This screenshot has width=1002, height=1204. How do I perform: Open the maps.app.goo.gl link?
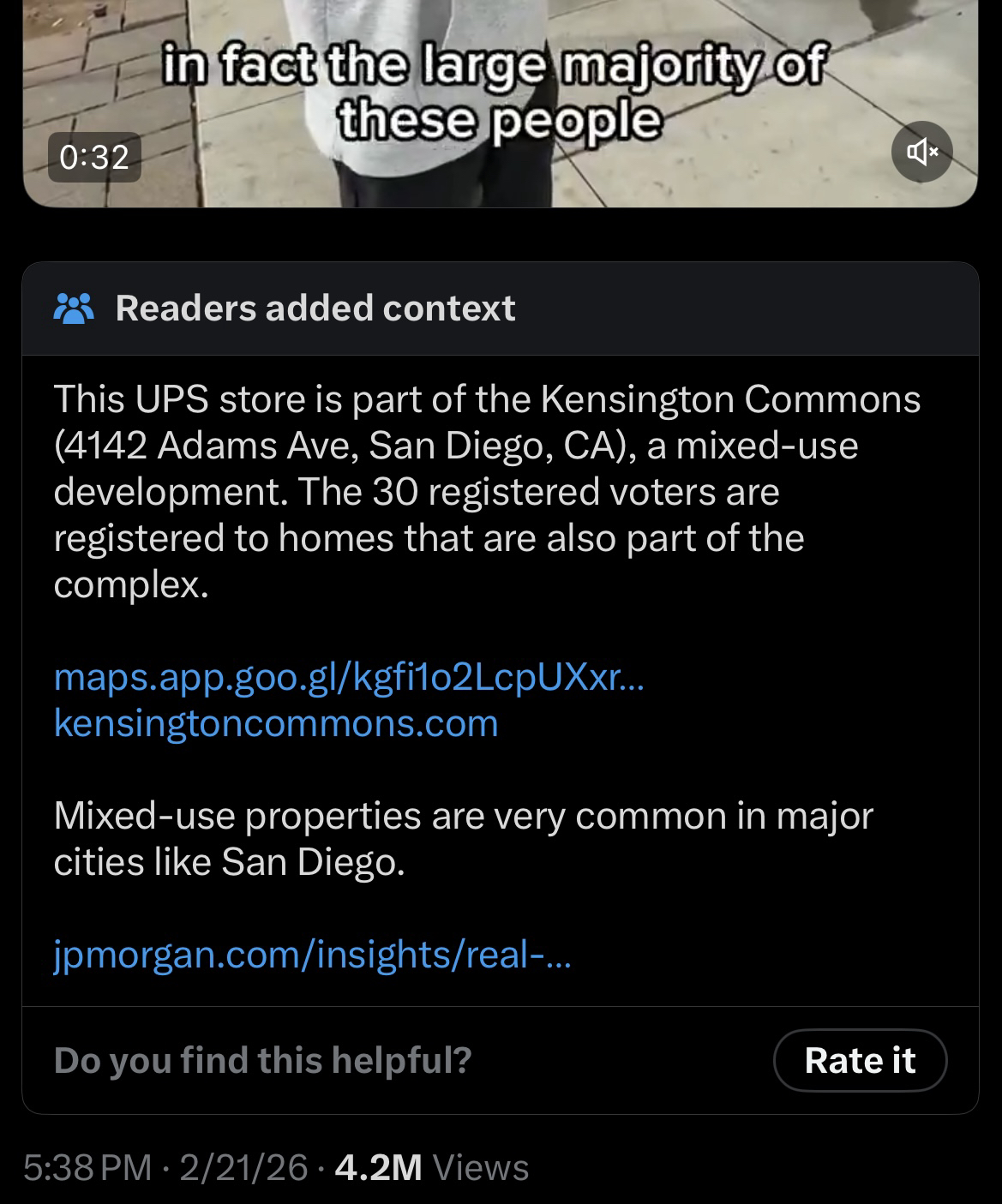(x=348, y=677)
